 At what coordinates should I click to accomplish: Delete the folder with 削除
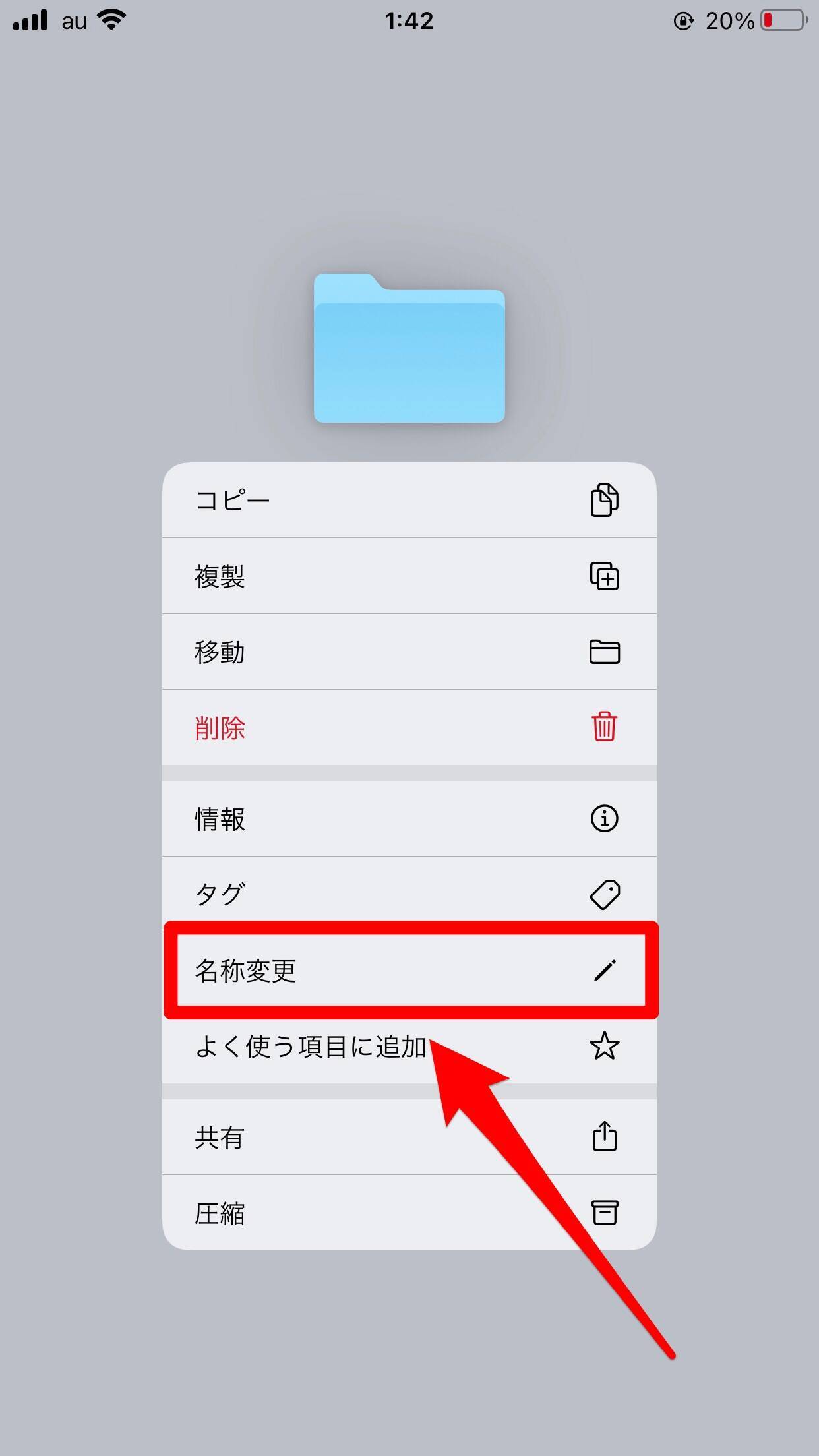coord(409,728)
